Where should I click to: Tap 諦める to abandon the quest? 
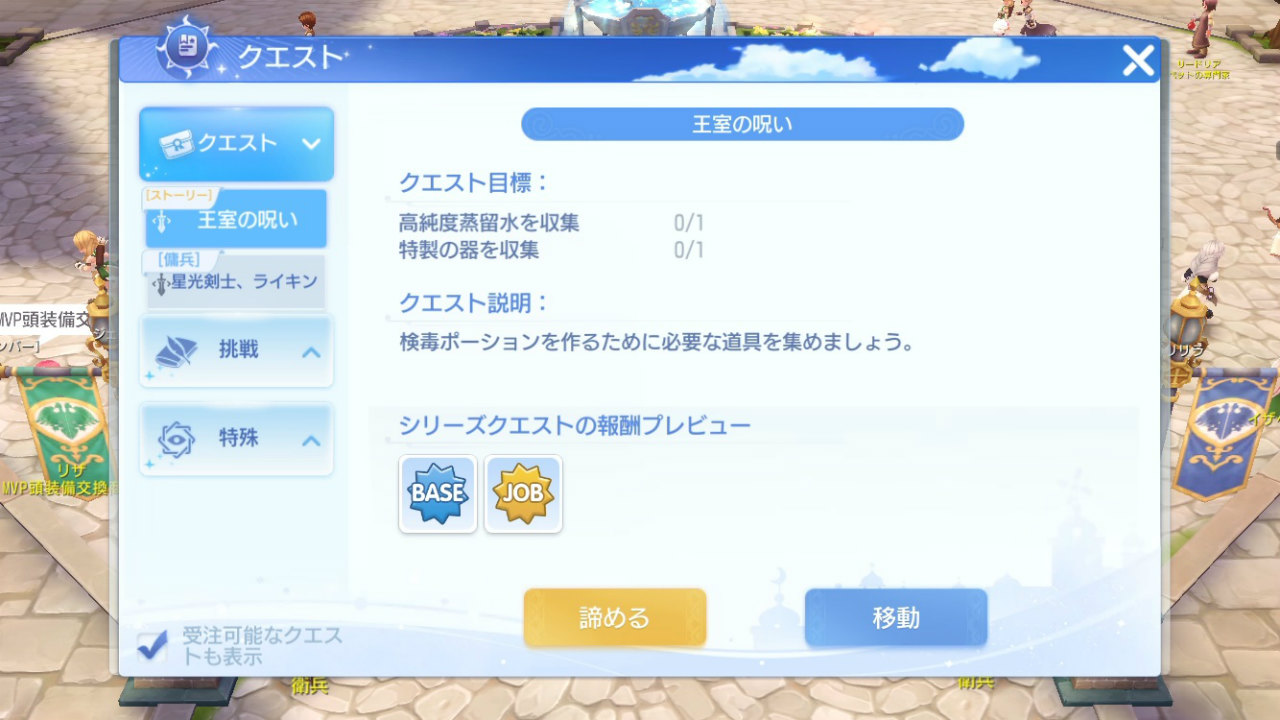[x=615, y=618]
